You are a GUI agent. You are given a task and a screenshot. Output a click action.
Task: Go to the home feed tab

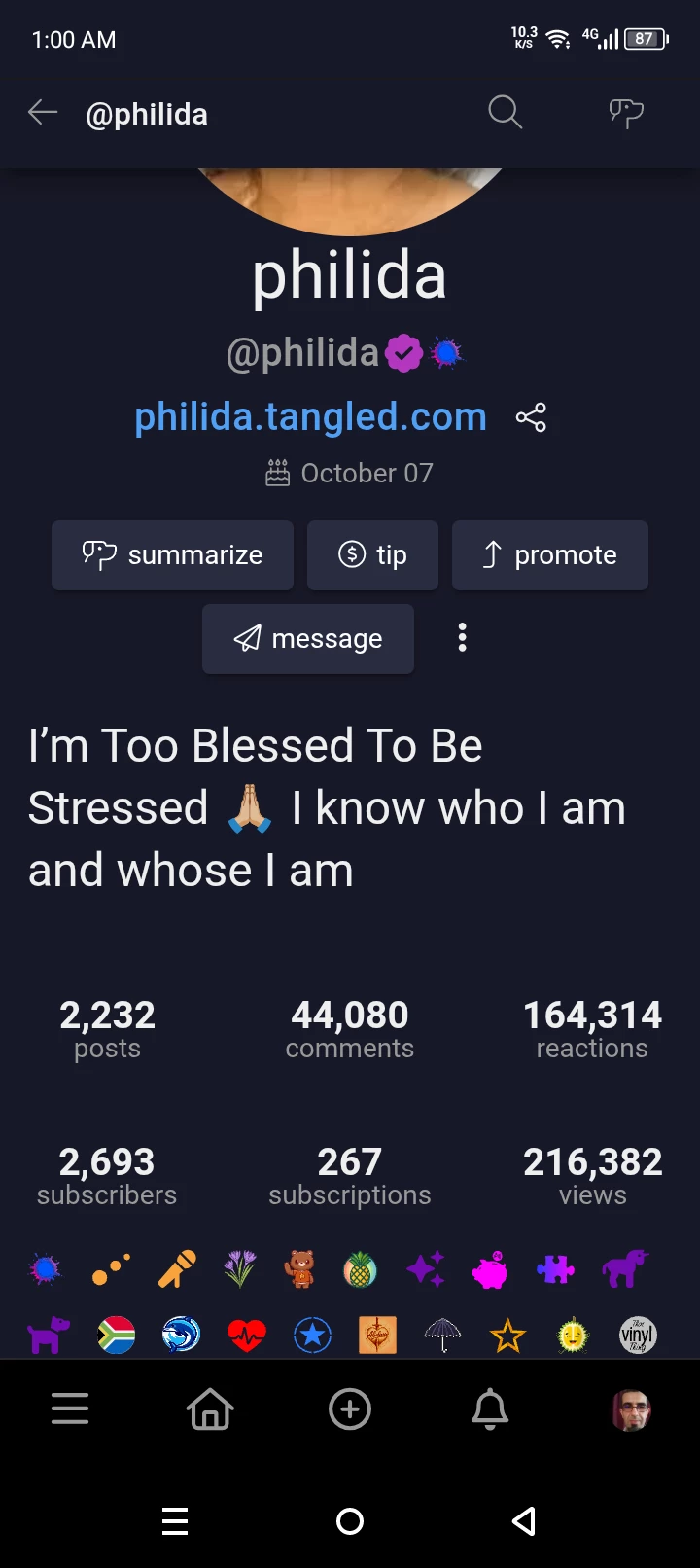click(x=210, y=1408)
